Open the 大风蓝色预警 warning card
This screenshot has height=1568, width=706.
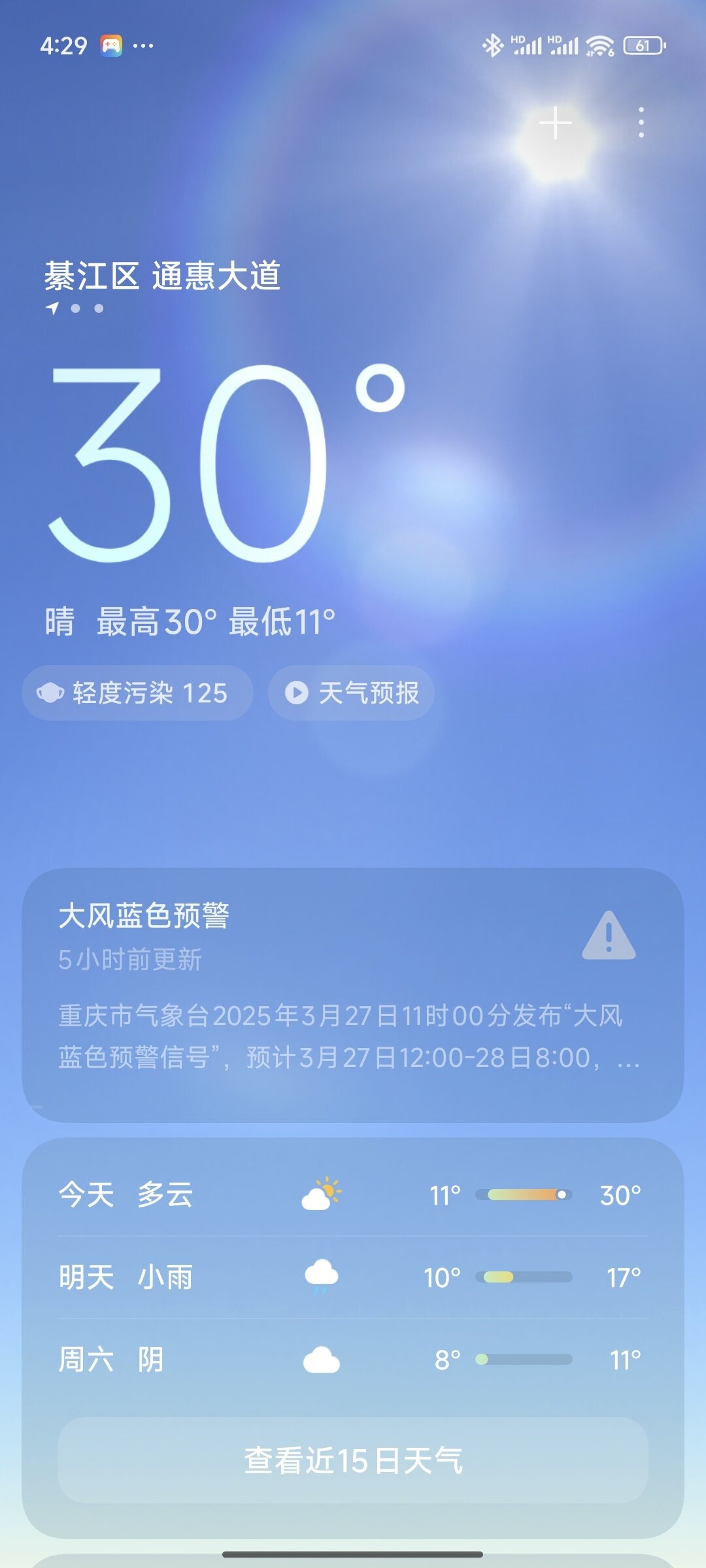click(353, 995)
